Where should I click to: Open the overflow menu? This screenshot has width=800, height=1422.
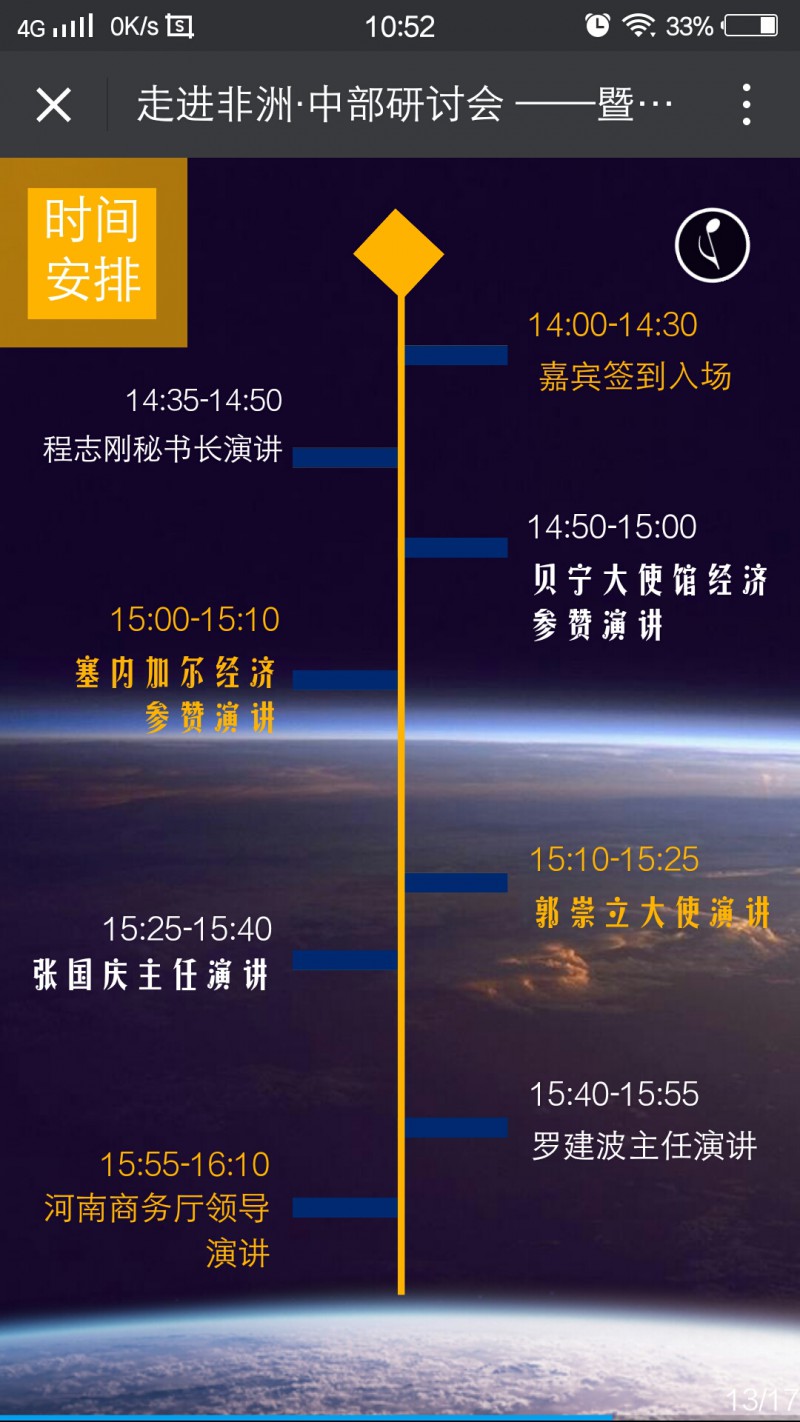[746, 105]
